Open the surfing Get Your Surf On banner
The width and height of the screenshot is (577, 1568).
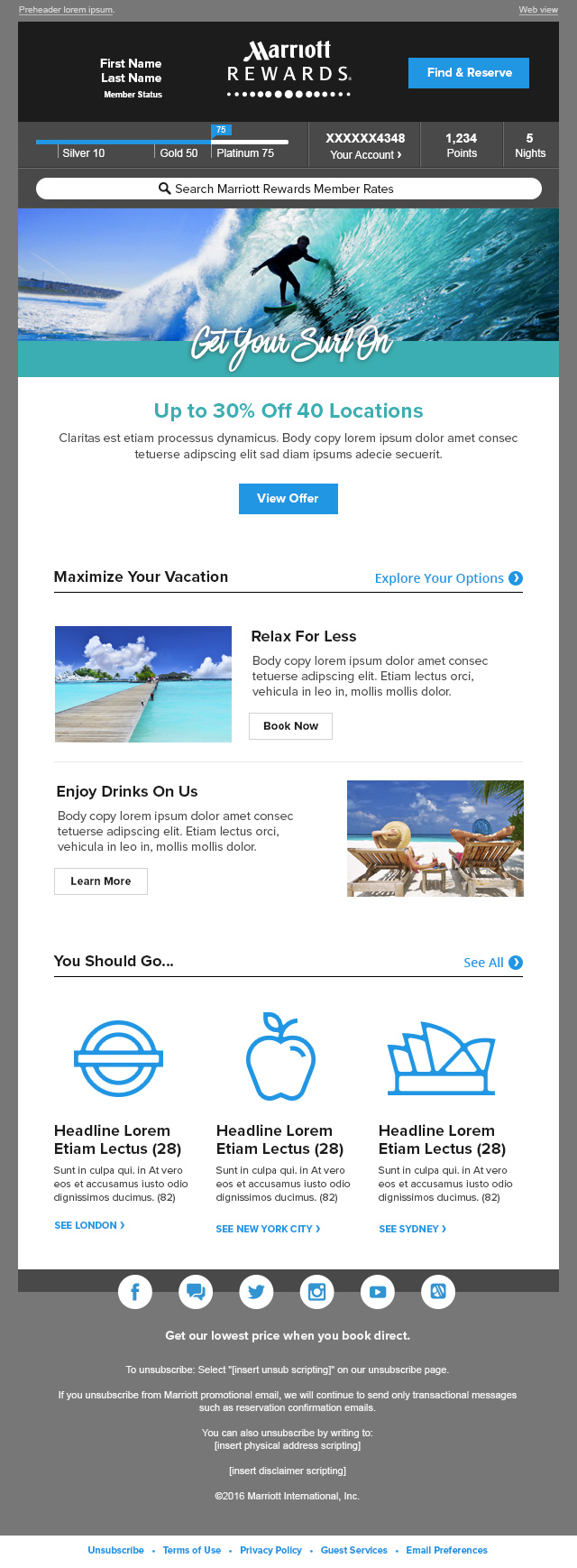(288, 293)
